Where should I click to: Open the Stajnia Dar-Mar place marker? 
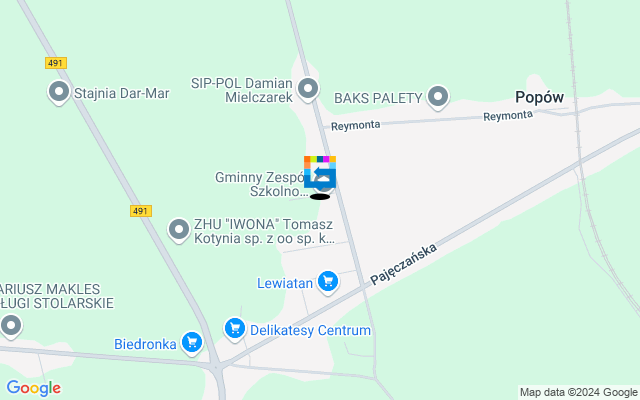coord(58,93)
